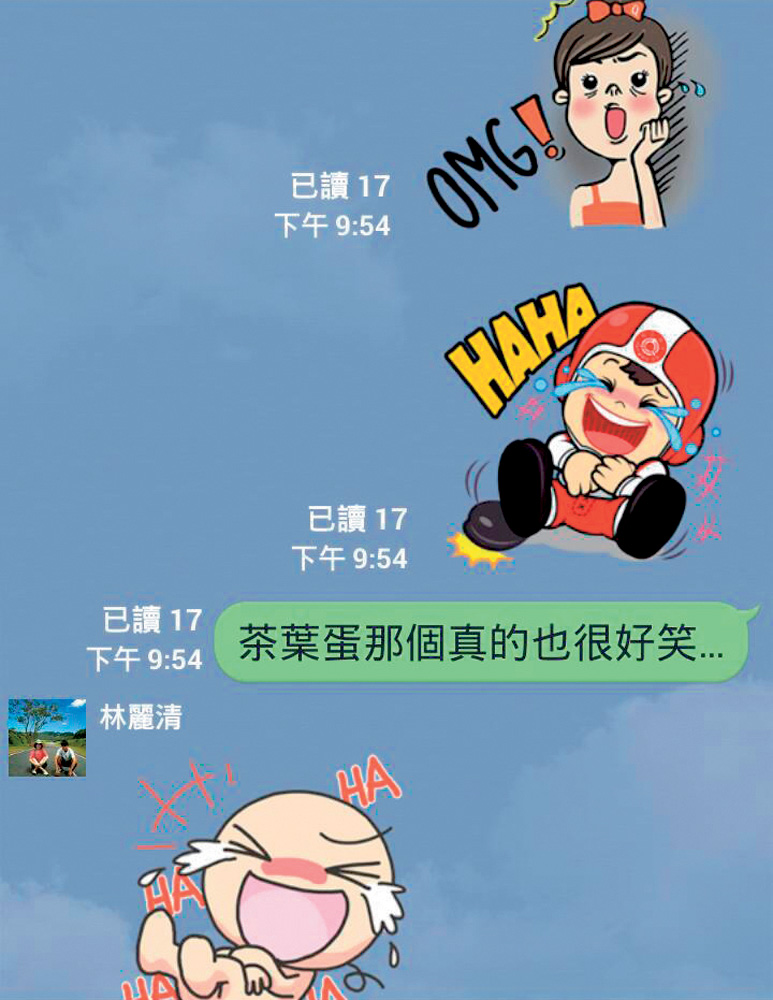This screenshot has height=1000, width=773.
Task: Open 林麗清's profile picture
Action: pyautogui.click(x=47, y=738)
